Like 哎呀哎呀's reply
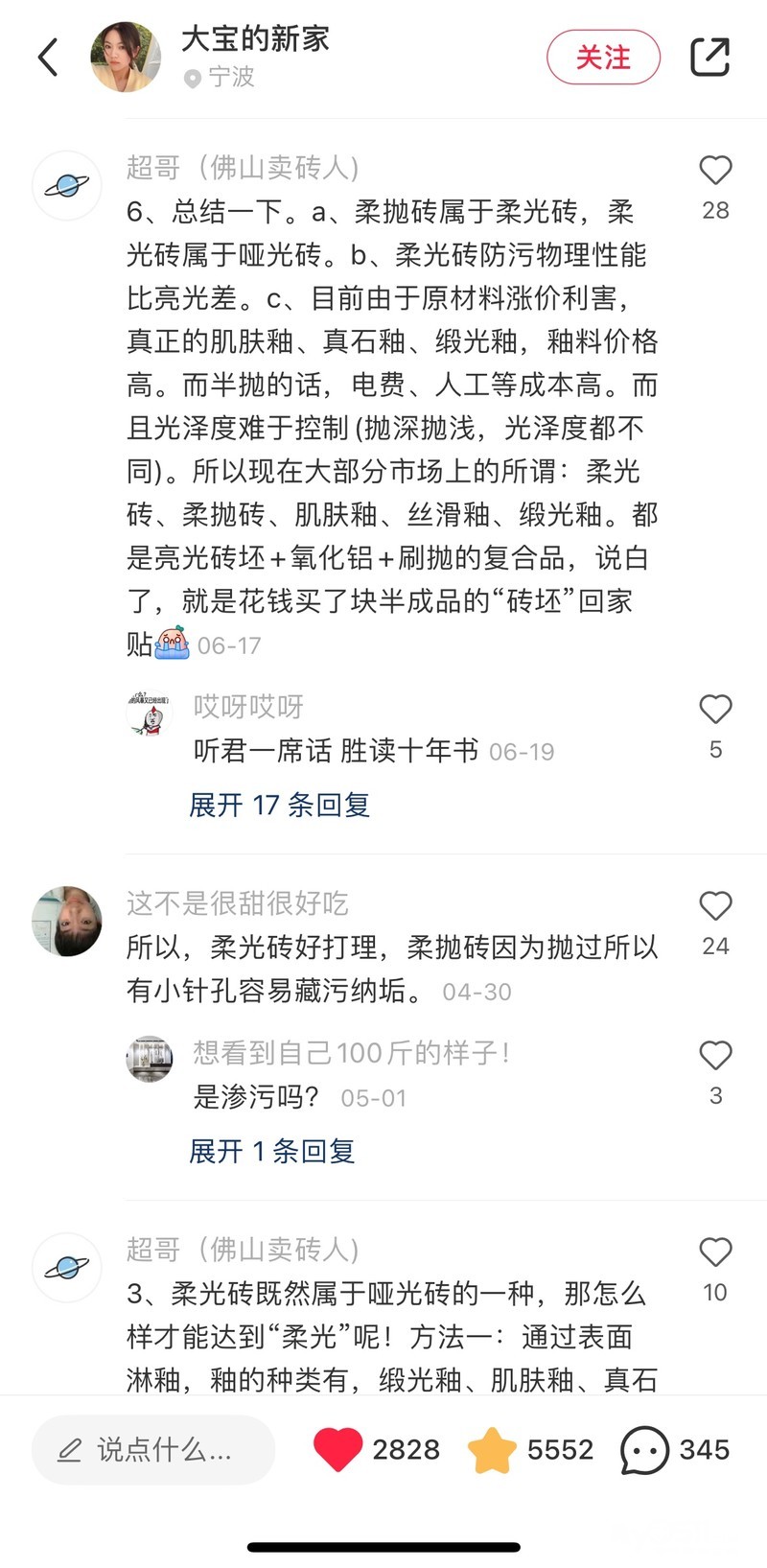Image resolution: width=767 pixels, height=1568 pixels. 715,709
